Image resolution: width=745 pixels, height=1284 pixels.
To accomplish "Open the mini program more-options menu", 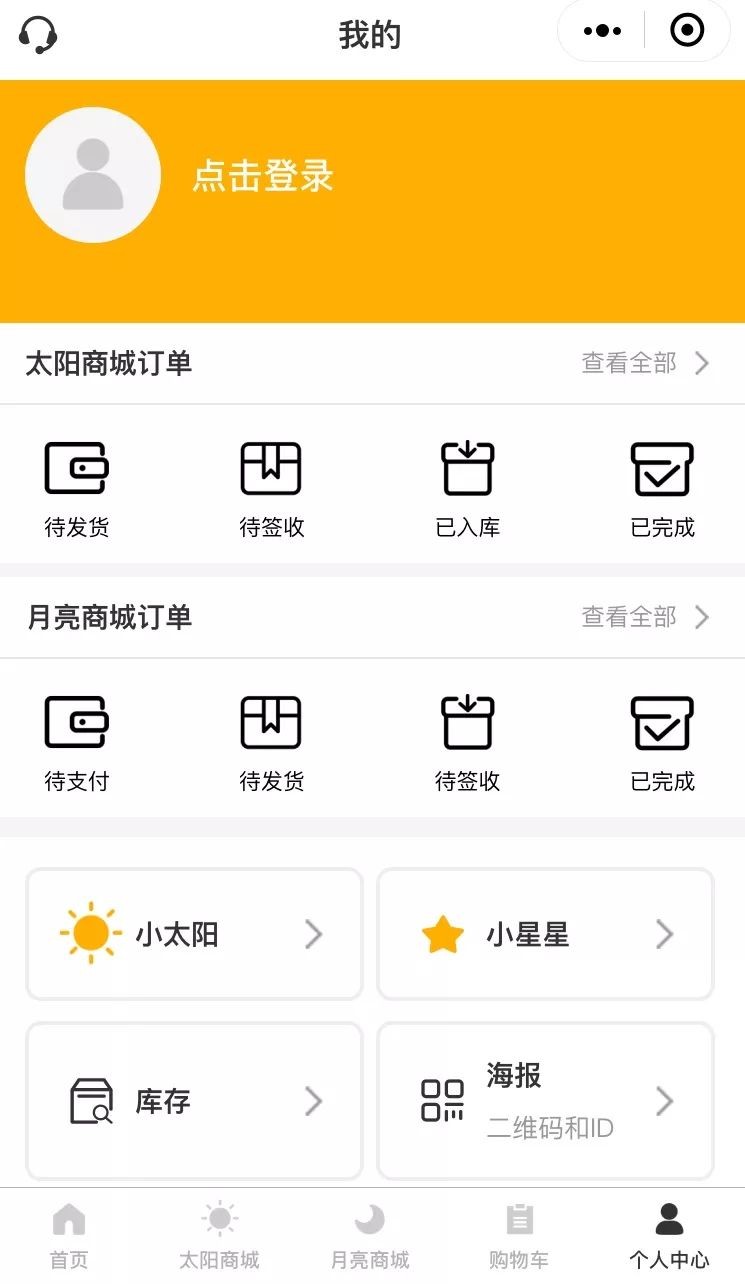I will coord(602,31).
